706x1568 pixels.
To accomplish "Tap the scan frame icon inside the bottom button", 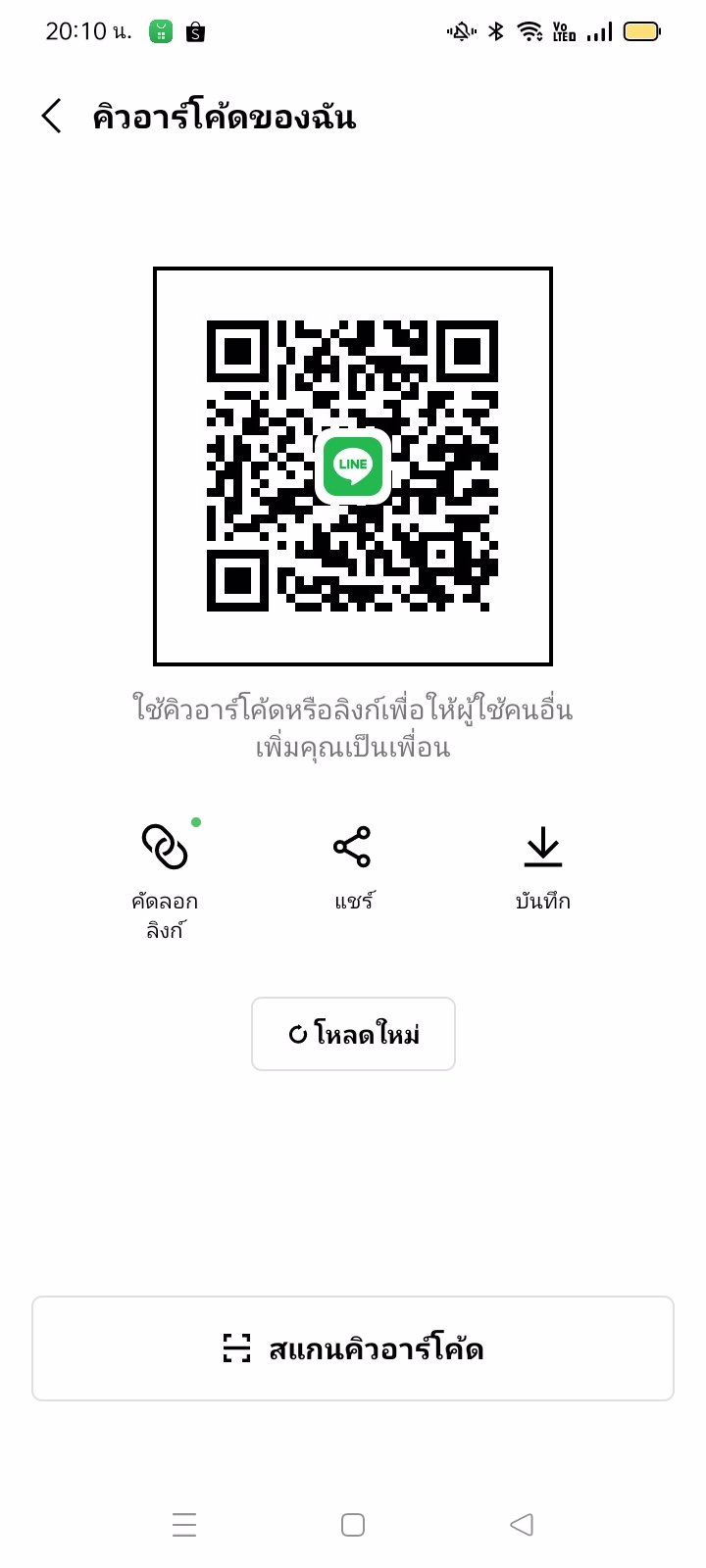I will pyautogui.click(x=235, y=1347).
